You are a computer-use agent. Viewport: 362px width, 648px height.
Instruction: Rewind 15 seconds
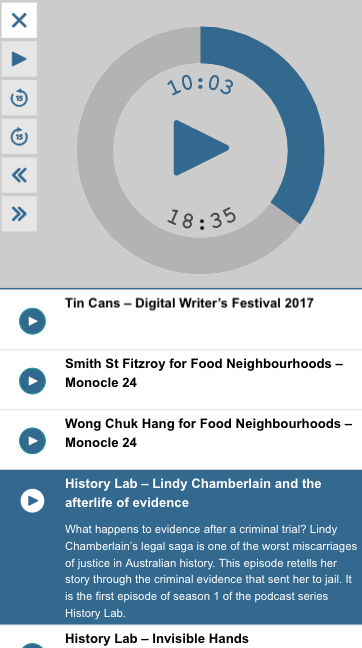(x=19, y=98)
